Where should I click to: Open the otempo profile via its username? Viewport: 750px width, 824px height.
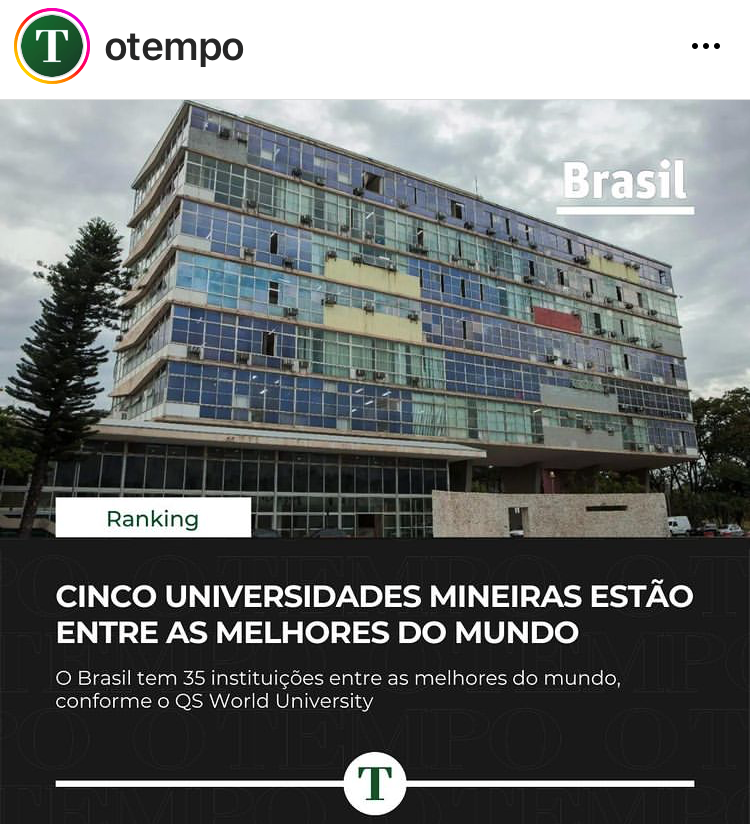[x=174, y=47]
